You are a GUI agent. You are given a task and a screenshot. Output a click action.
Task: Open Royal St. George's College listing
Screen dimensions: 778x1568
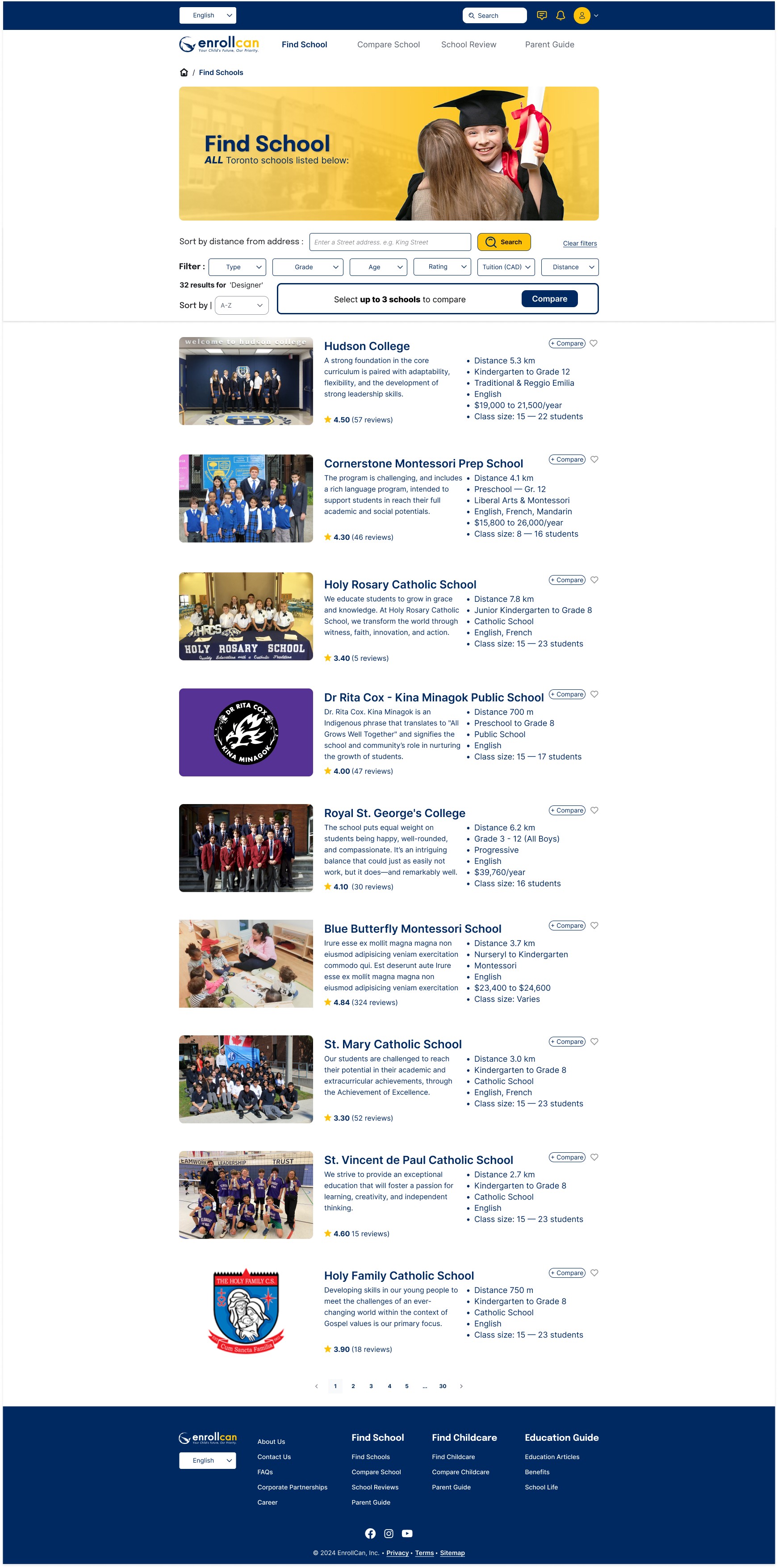pos(394,813)
